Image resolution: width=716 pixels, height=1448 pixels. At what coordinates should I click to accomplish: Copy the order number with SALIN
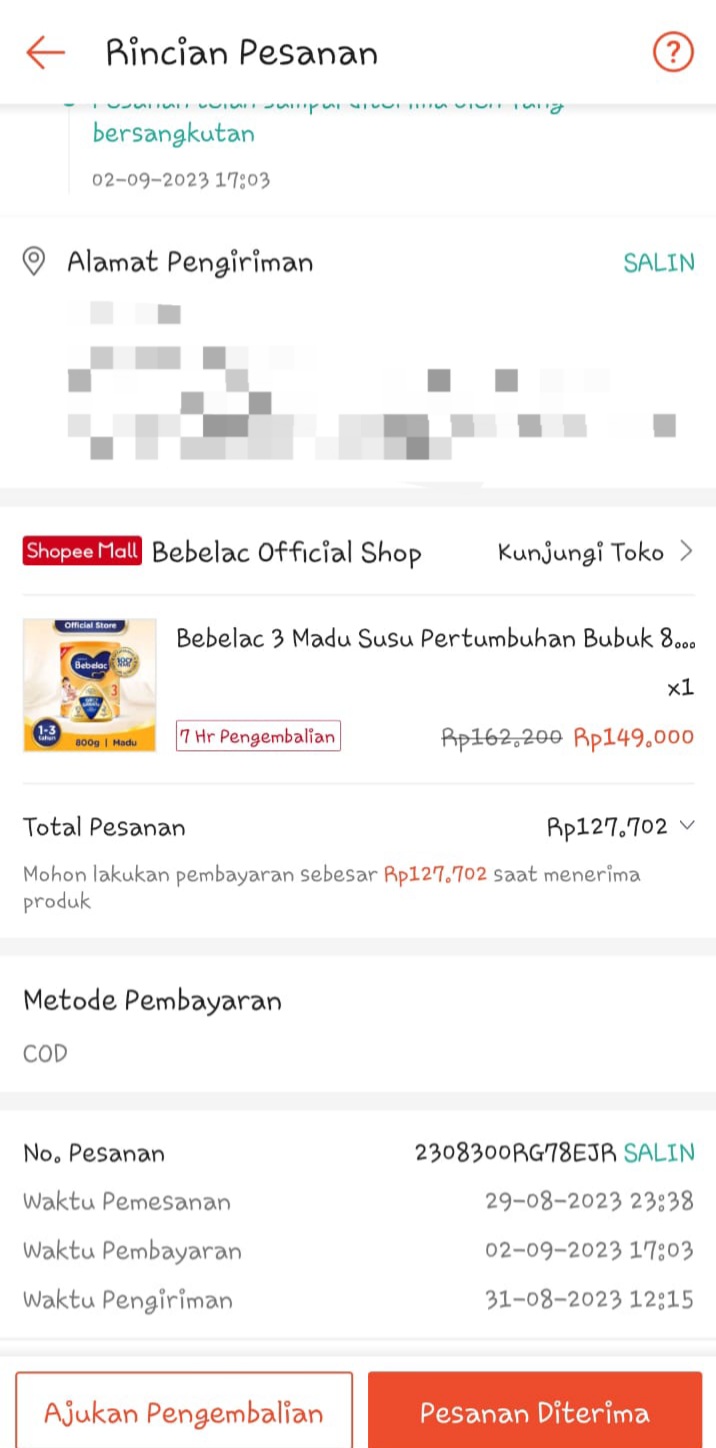(659, 1153)
